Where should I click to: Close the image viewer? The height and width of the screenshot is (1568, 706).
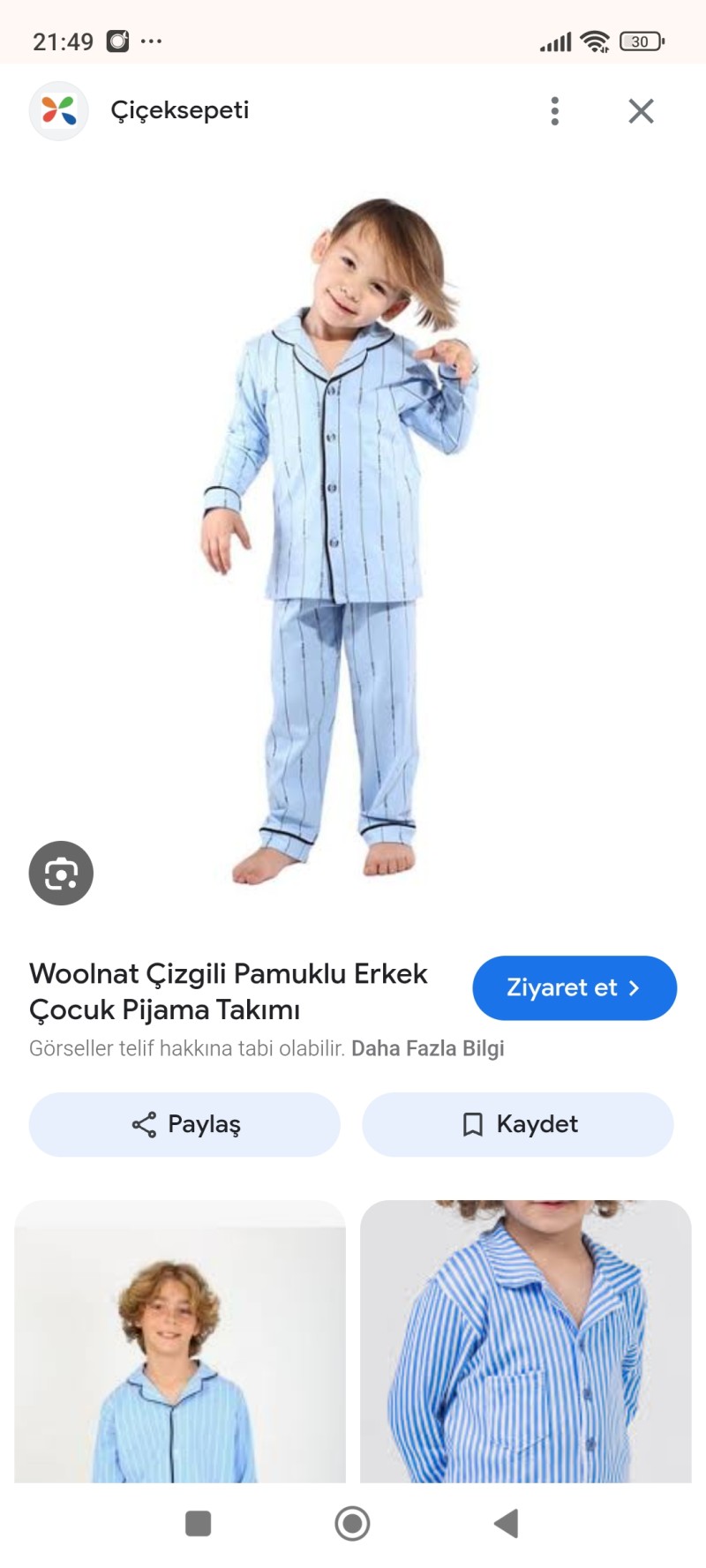pyautogui.click(x=641, y=111)
